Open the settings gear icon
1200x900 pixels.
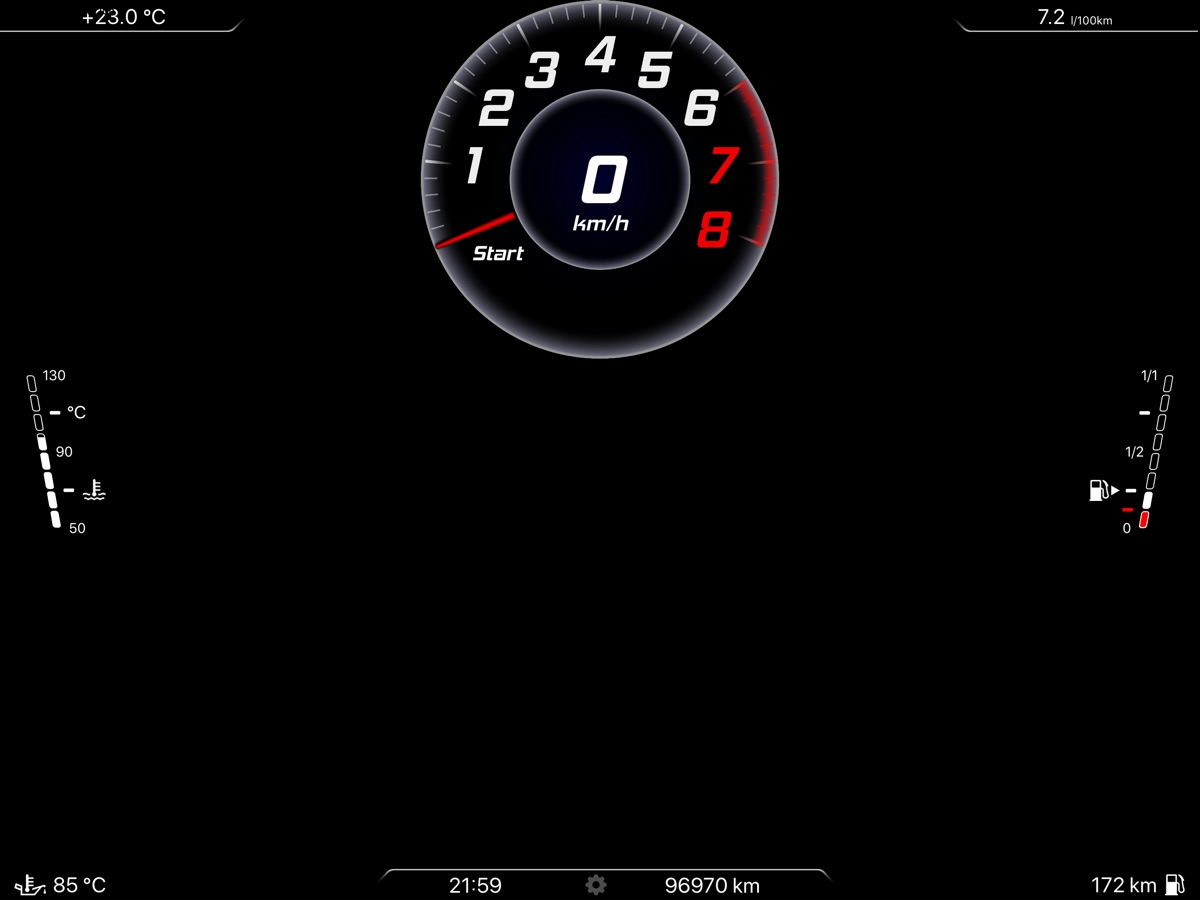596,885
